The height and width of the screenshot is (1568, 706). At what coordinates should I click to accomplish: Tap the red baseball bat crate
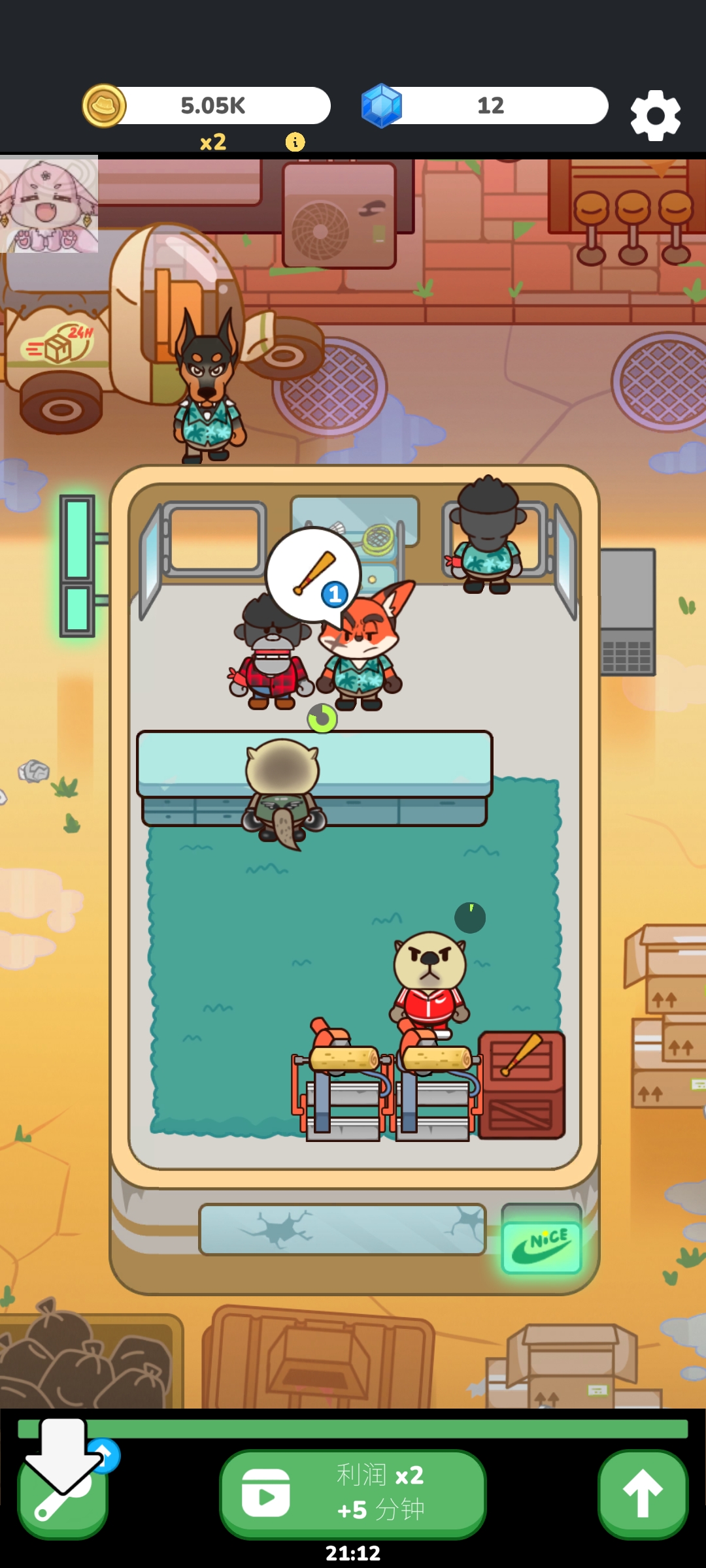(521, 1085)
